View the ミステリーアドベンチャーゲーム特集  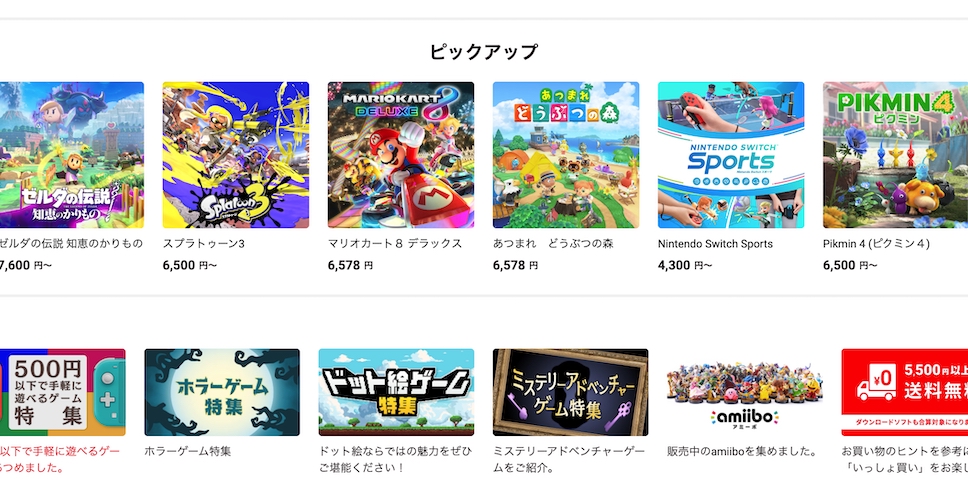(570, 392)
